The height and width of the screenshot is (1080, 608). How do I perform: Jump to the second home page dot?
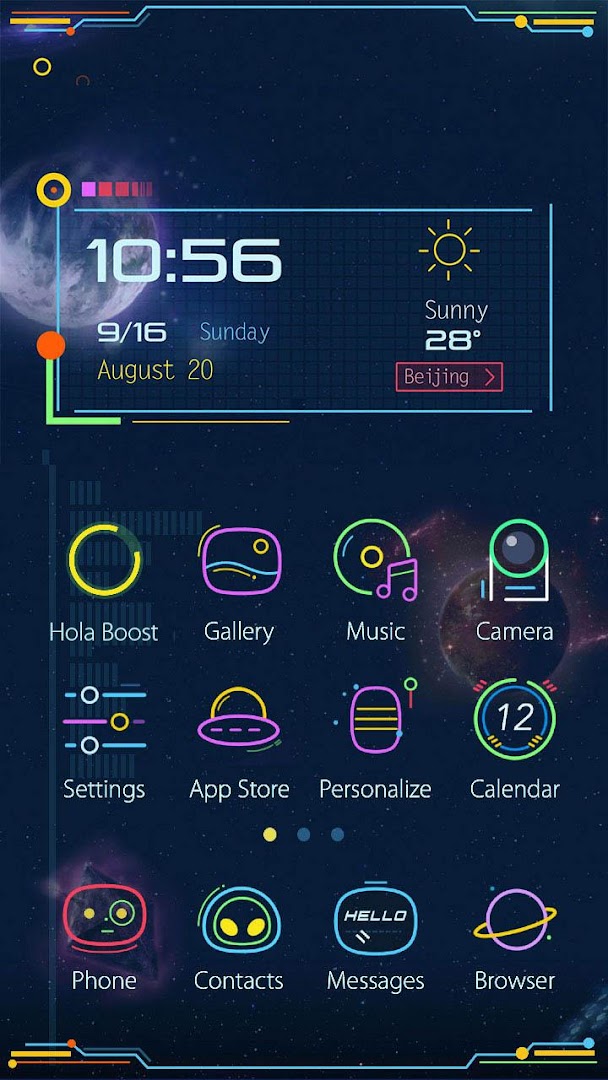(x=304, y=834)
